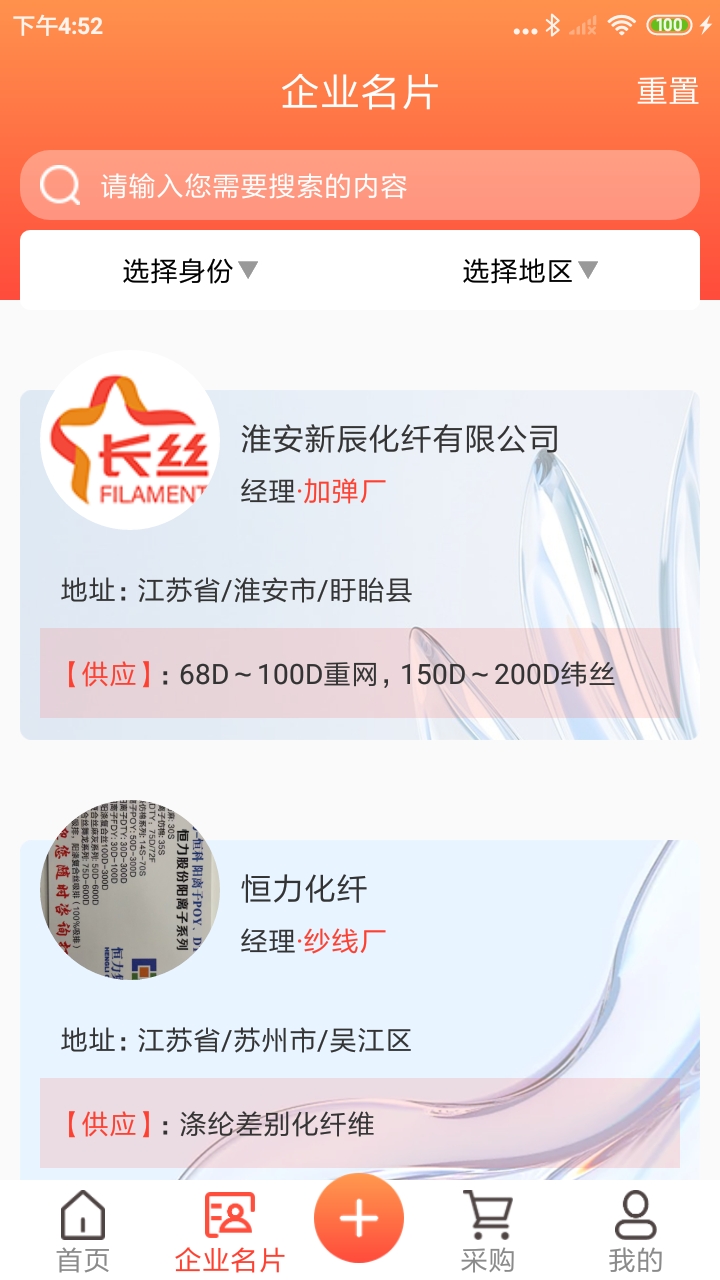Open 我的 profile via the person icon

pyautogui.click(x=637, y=1215)
